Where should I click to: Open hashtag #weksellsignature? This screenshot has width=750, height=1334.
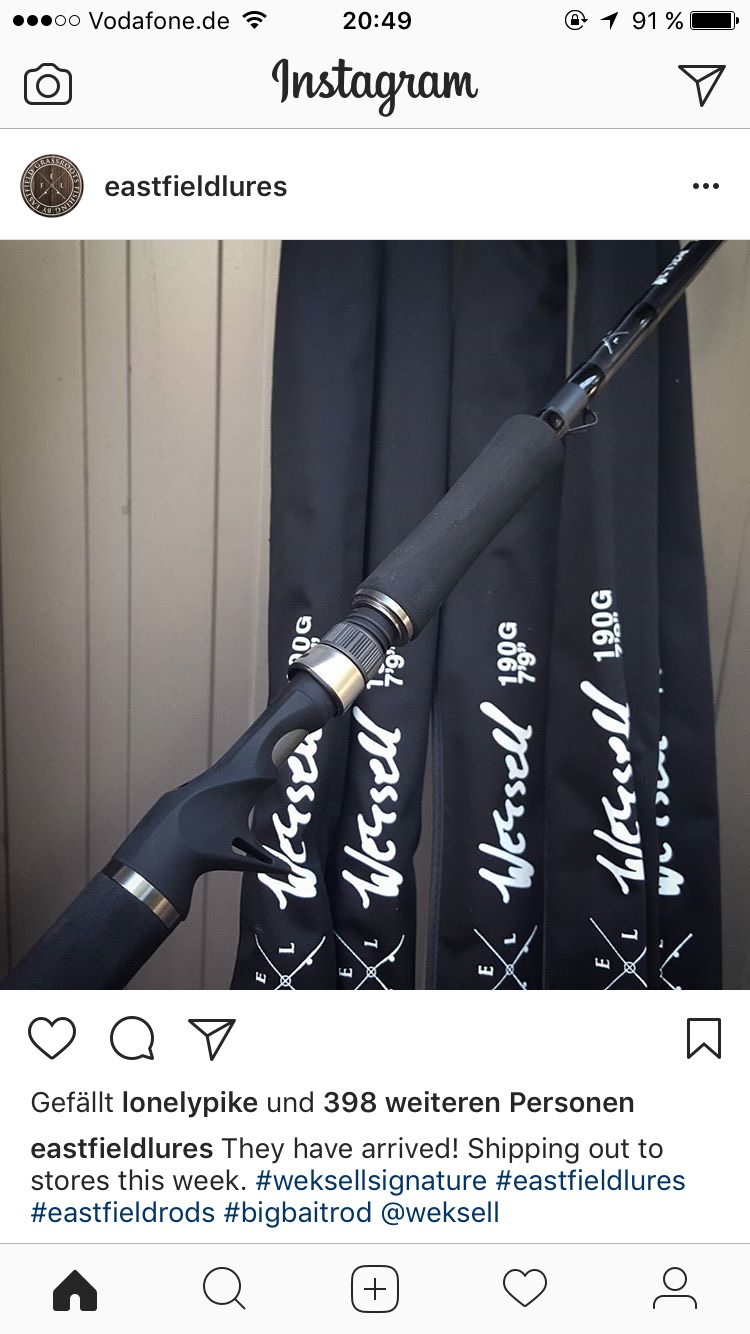coord(371,1180)
